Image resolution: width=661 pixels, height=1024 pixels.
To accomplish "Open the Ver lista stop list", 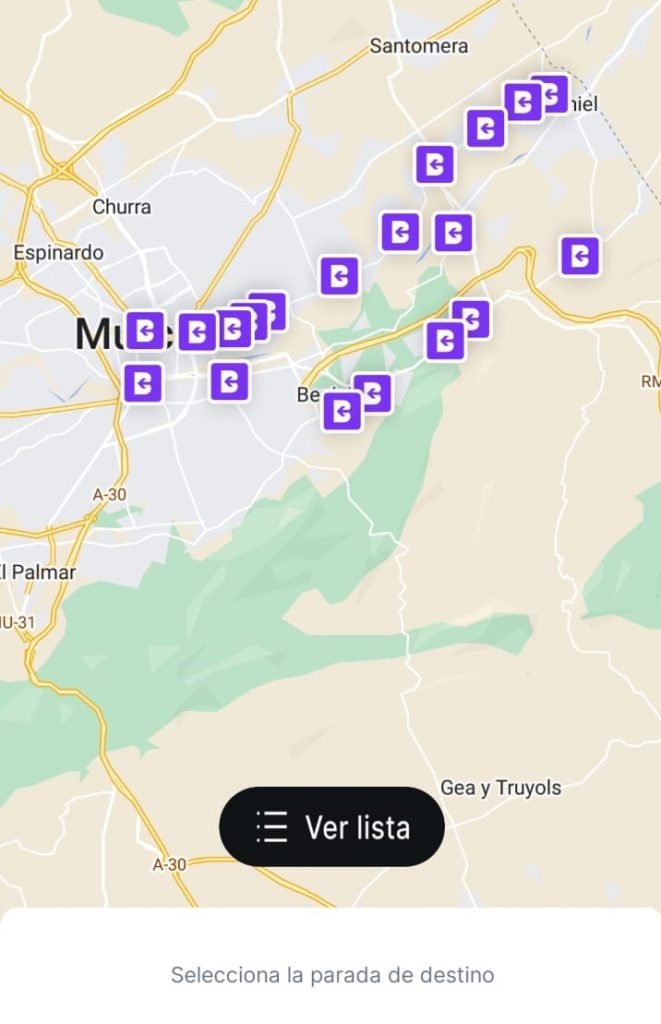I will [x=332, y=827].
